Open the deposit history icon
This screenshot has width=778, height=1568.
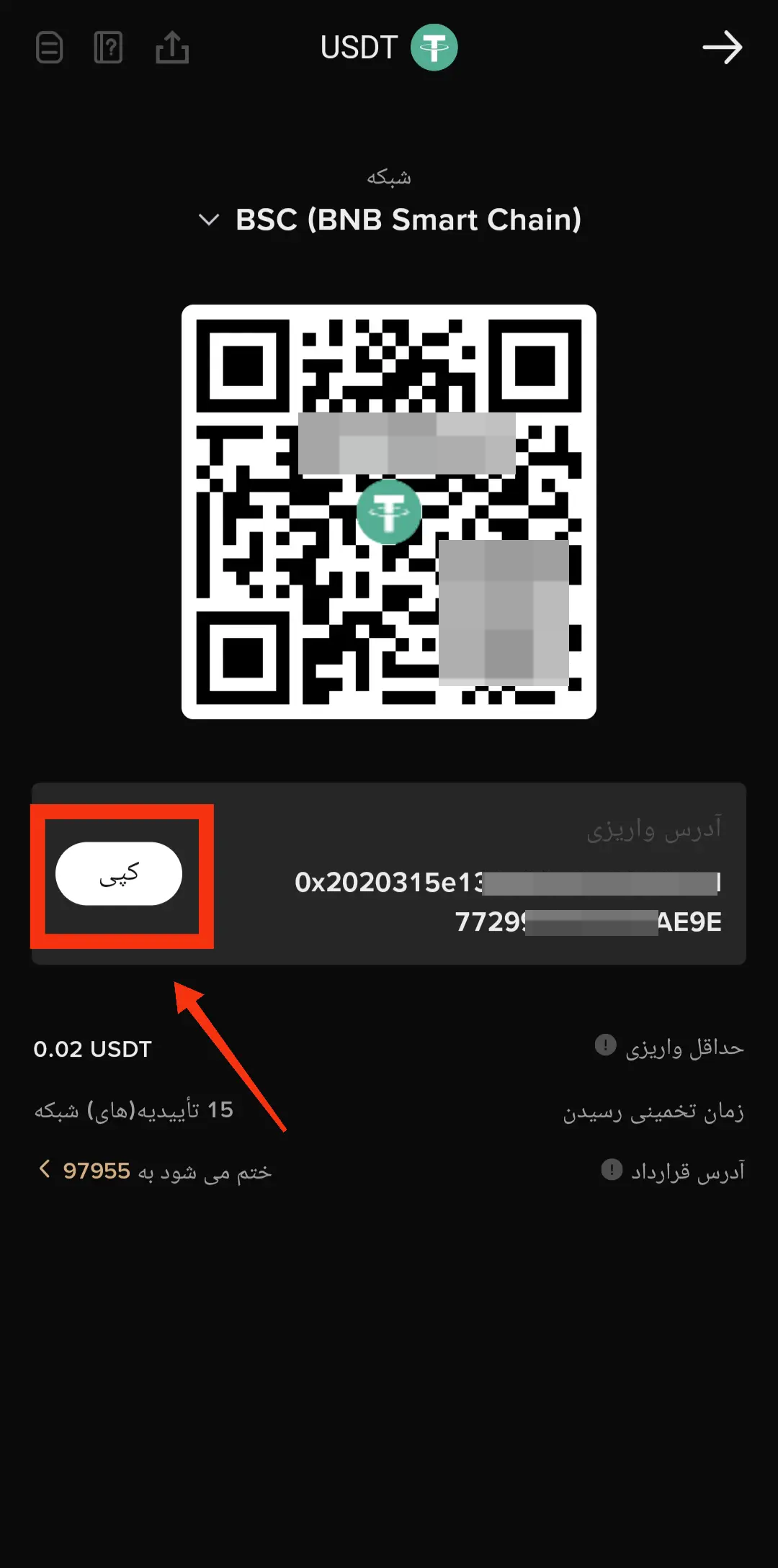pos(49,48)
